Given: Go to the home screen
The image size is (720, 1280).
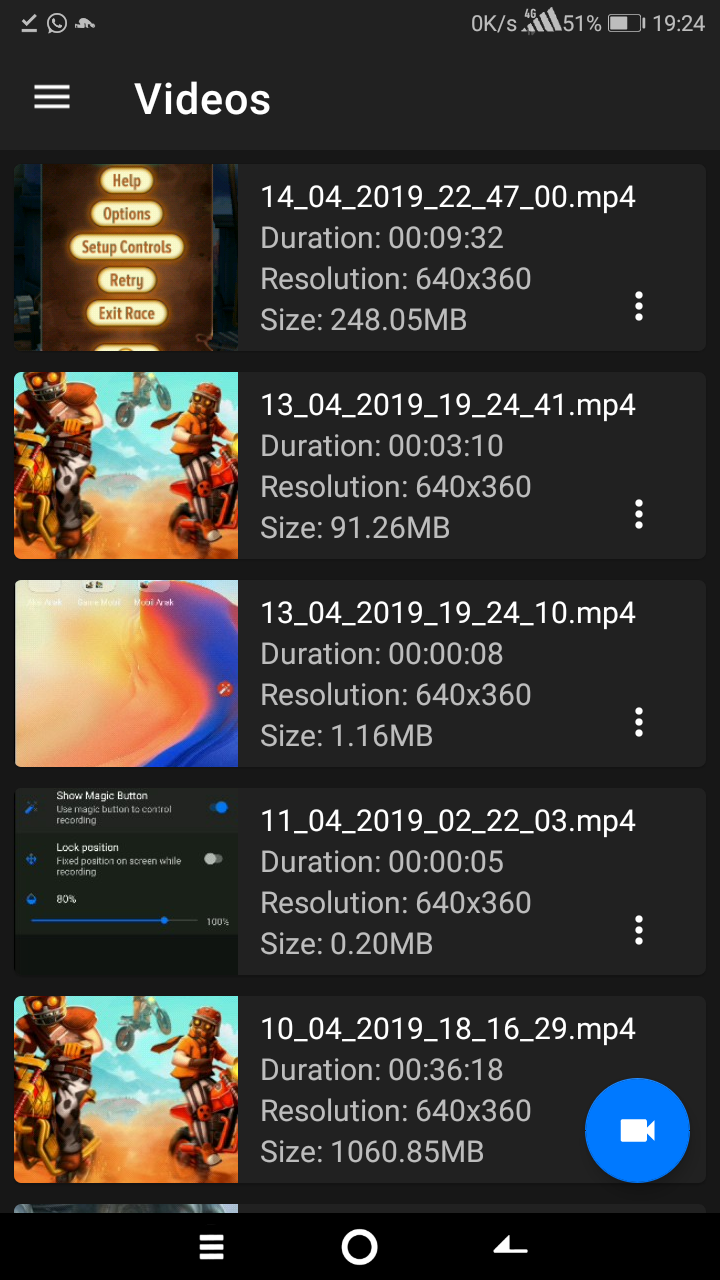Looking at the screenshot, I should point(359,1246).
